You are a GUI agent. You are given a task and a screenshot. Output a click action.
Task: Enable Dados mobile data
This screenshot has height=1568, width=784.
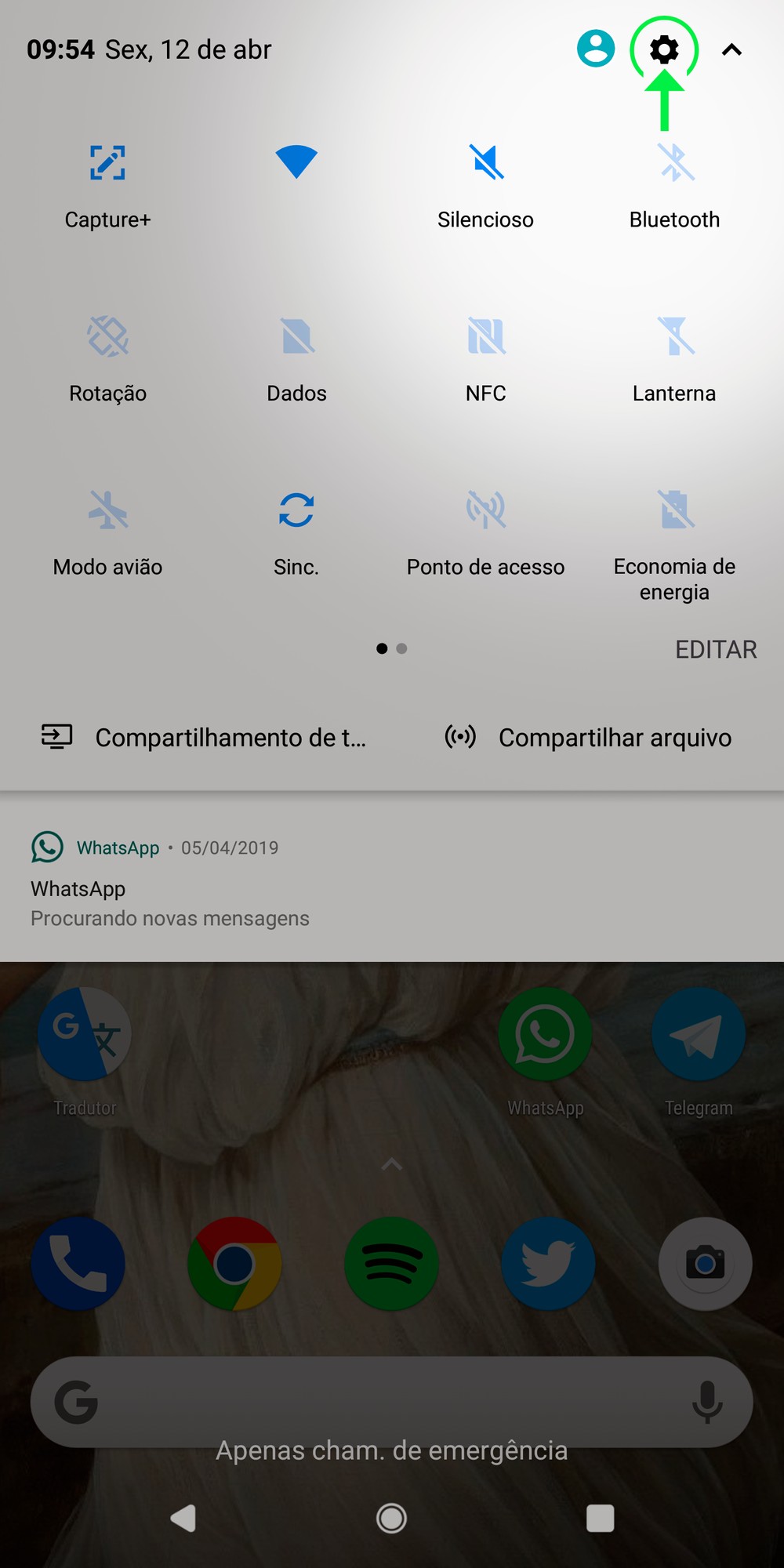pos(296,337)
